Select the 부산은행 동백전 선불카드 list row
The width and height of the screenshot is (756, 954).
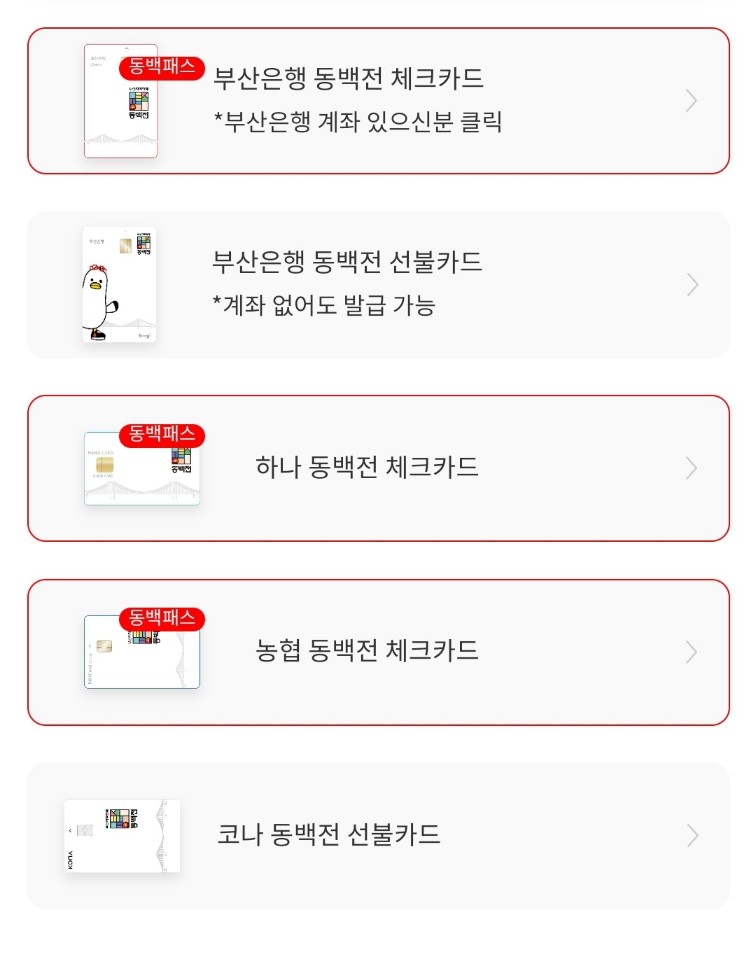point(378,284)
